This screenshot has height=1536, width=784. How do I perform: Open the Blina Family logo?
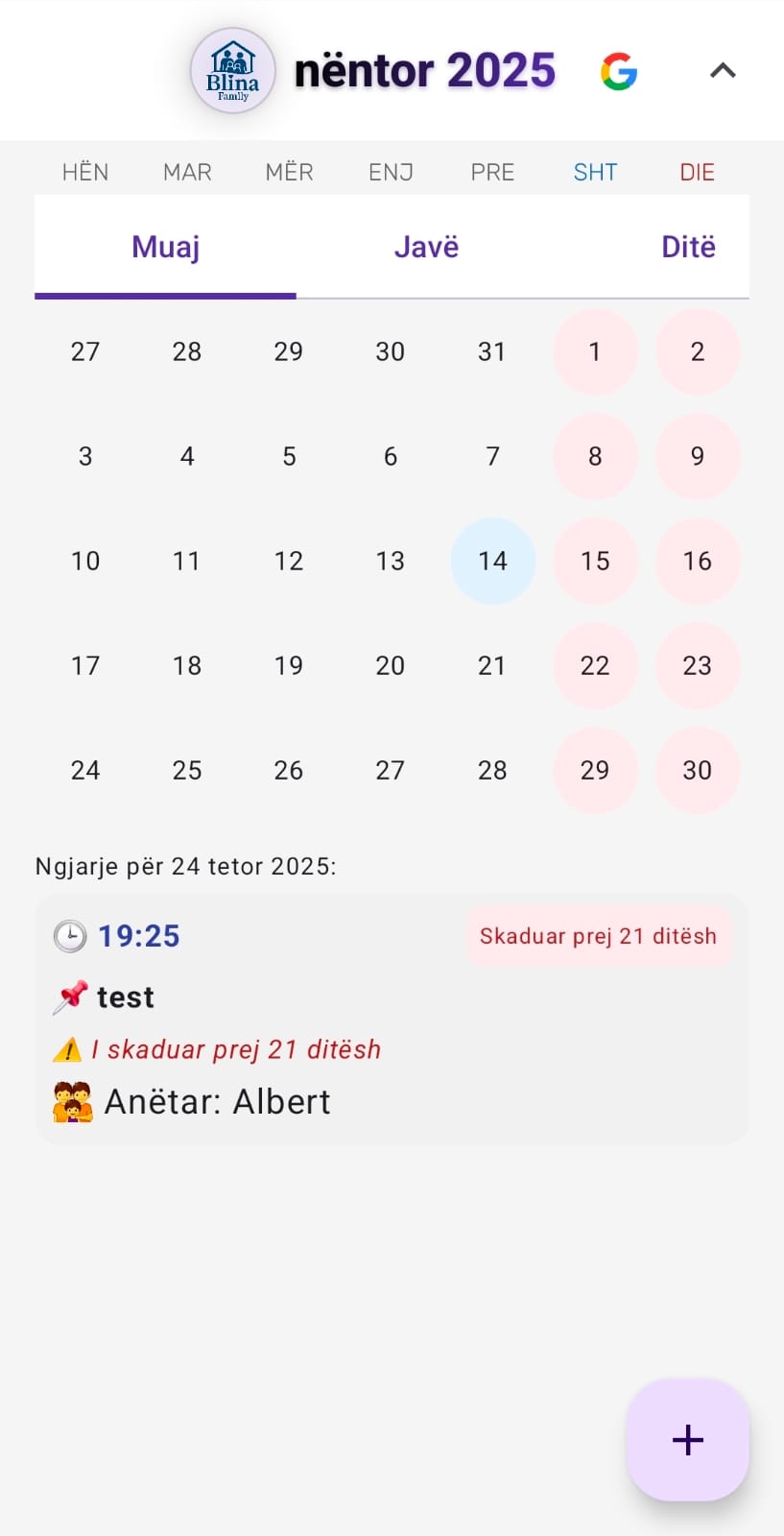pos(232,70)
